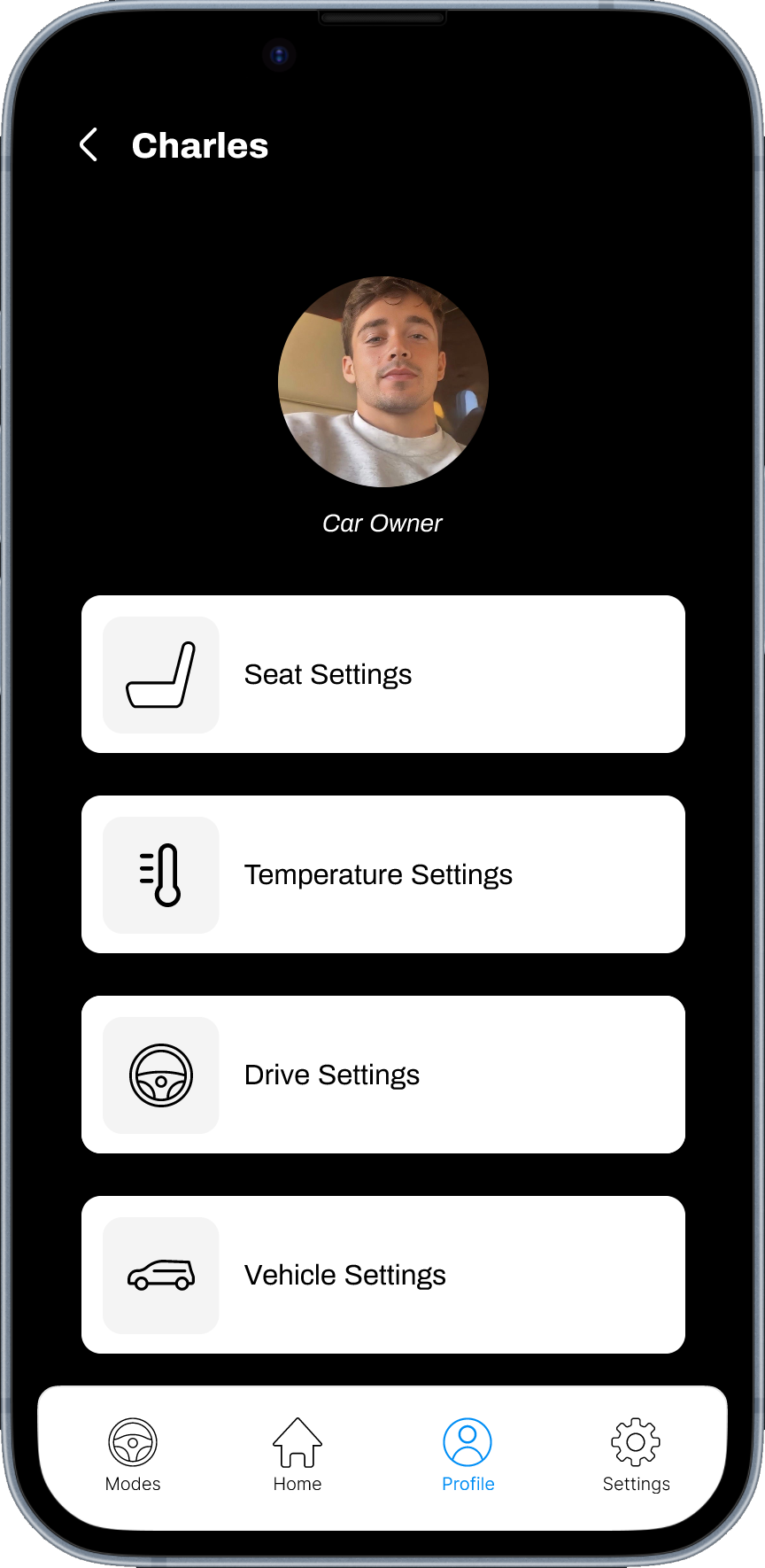Open Vehicle Settings
Screen dimensions: 765x1568
[x=382, y=1275]
